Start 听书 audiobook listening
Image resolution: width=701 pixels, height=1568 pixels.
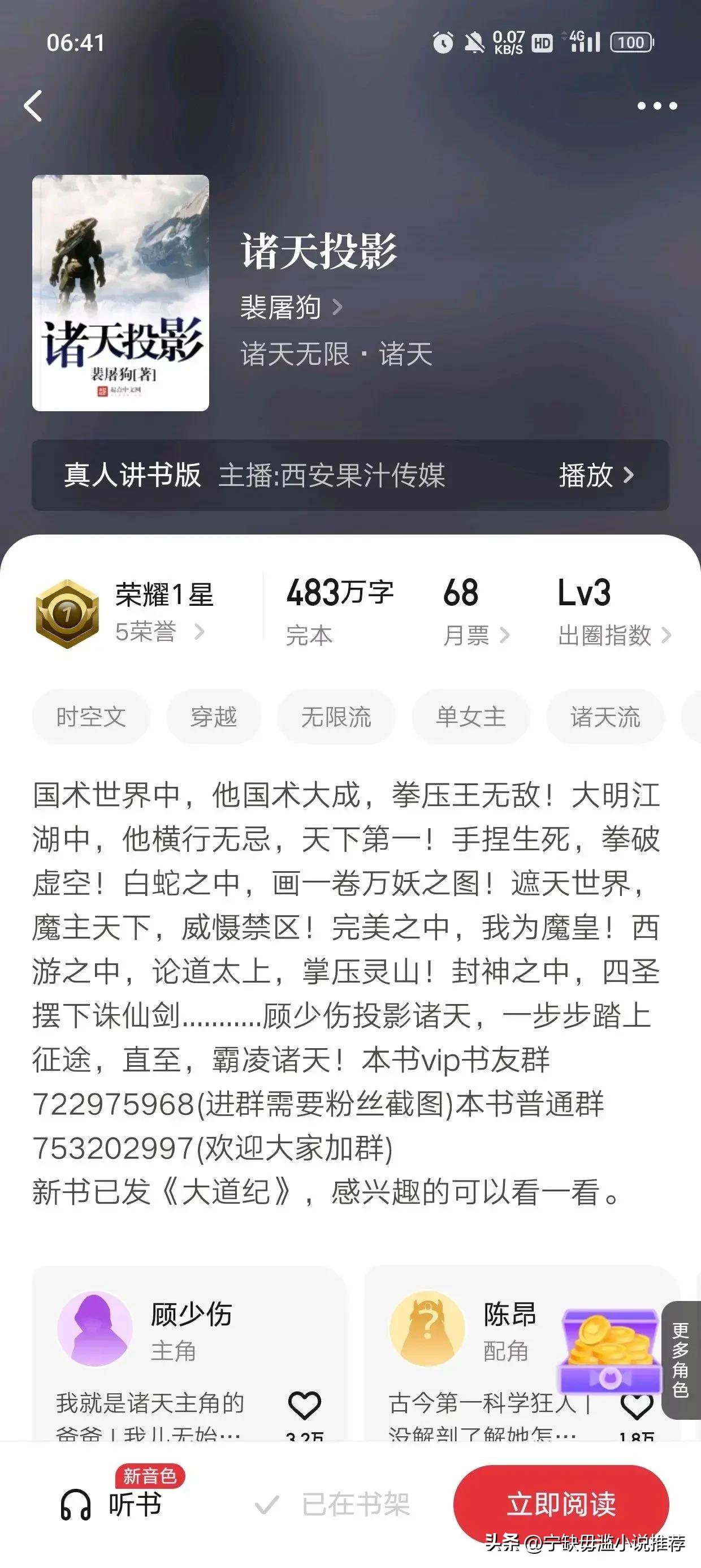pyautogui.click(x=112, y=1505)
